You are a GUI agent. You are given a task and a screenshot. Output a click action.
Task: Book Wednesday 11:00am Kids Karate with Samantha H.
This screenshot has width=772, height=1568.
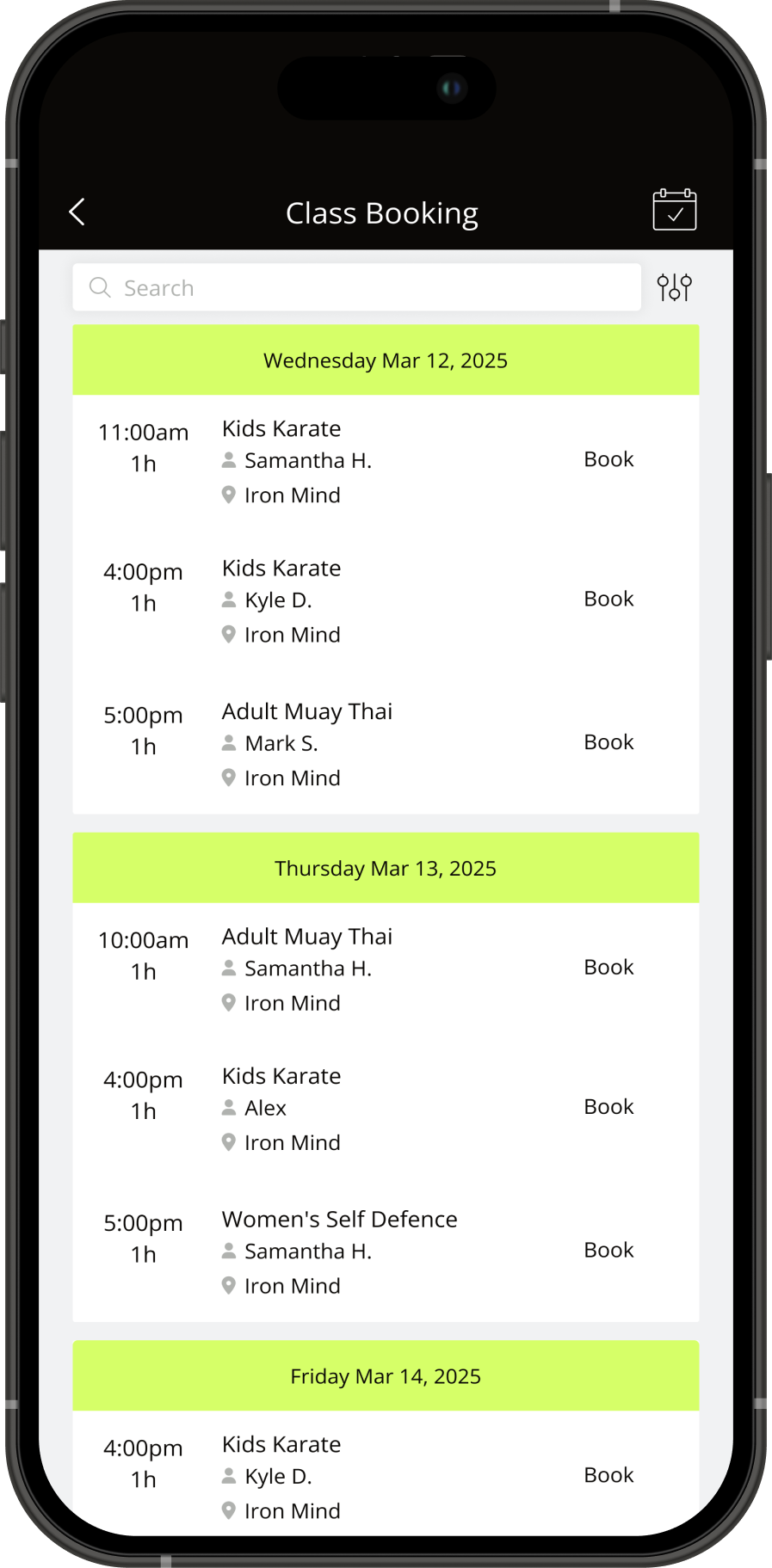click(608, 459)
